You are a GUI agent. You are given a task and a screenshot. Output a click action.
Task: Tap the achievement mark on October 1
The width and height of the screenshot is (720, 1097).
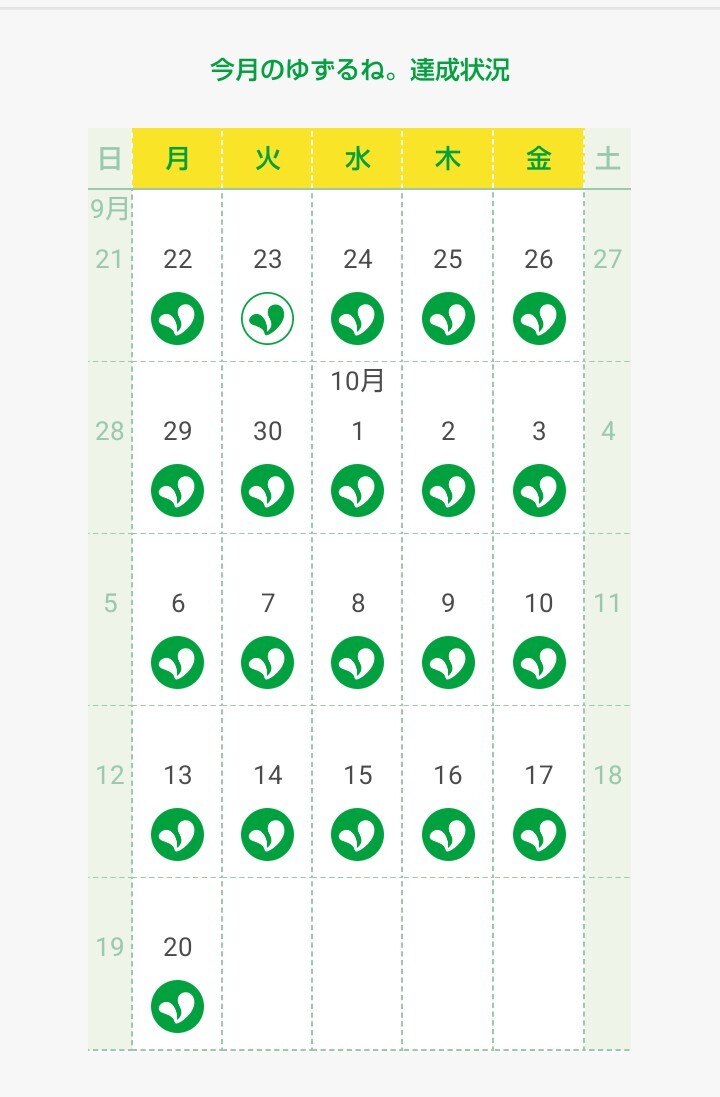(358, 490)
